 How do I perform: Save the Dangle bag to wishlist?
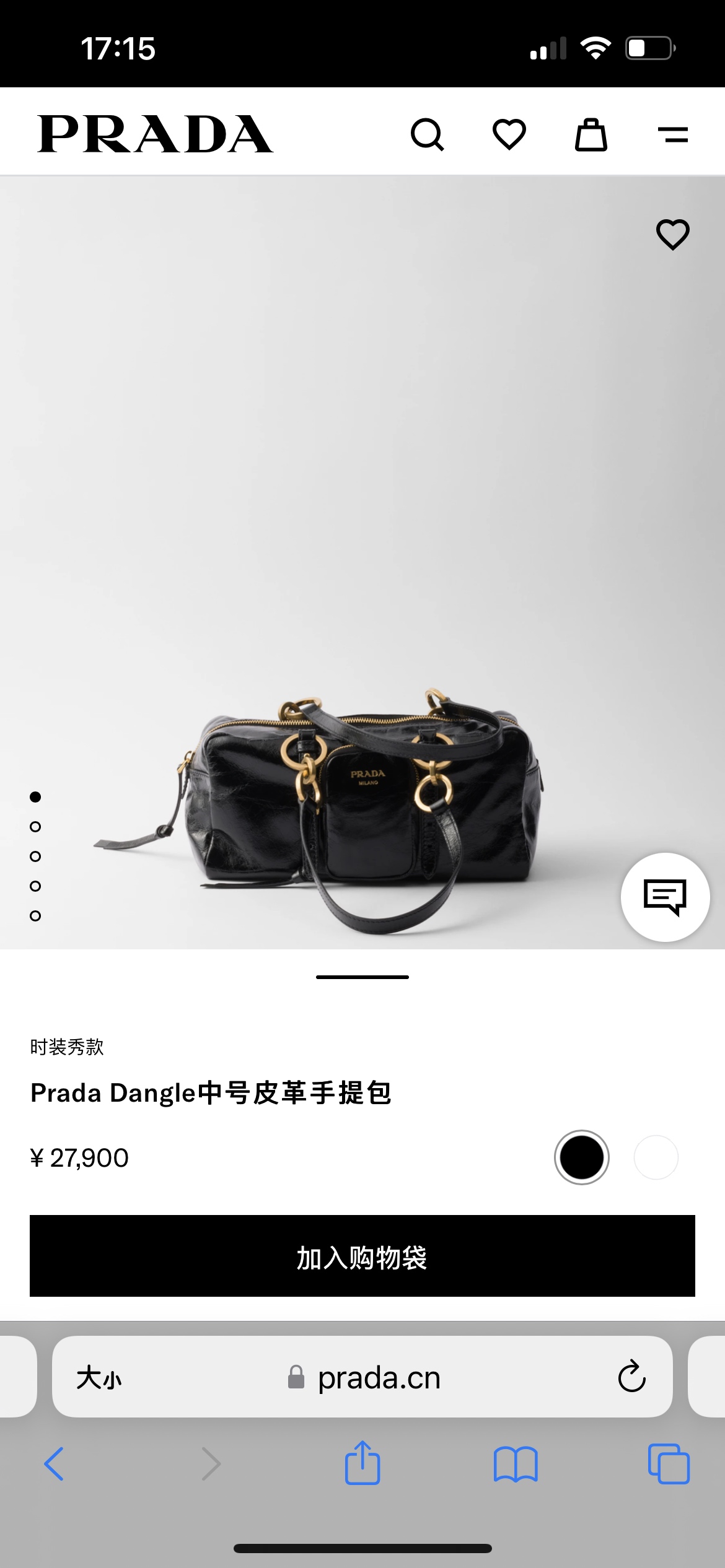tap(672, 235)
